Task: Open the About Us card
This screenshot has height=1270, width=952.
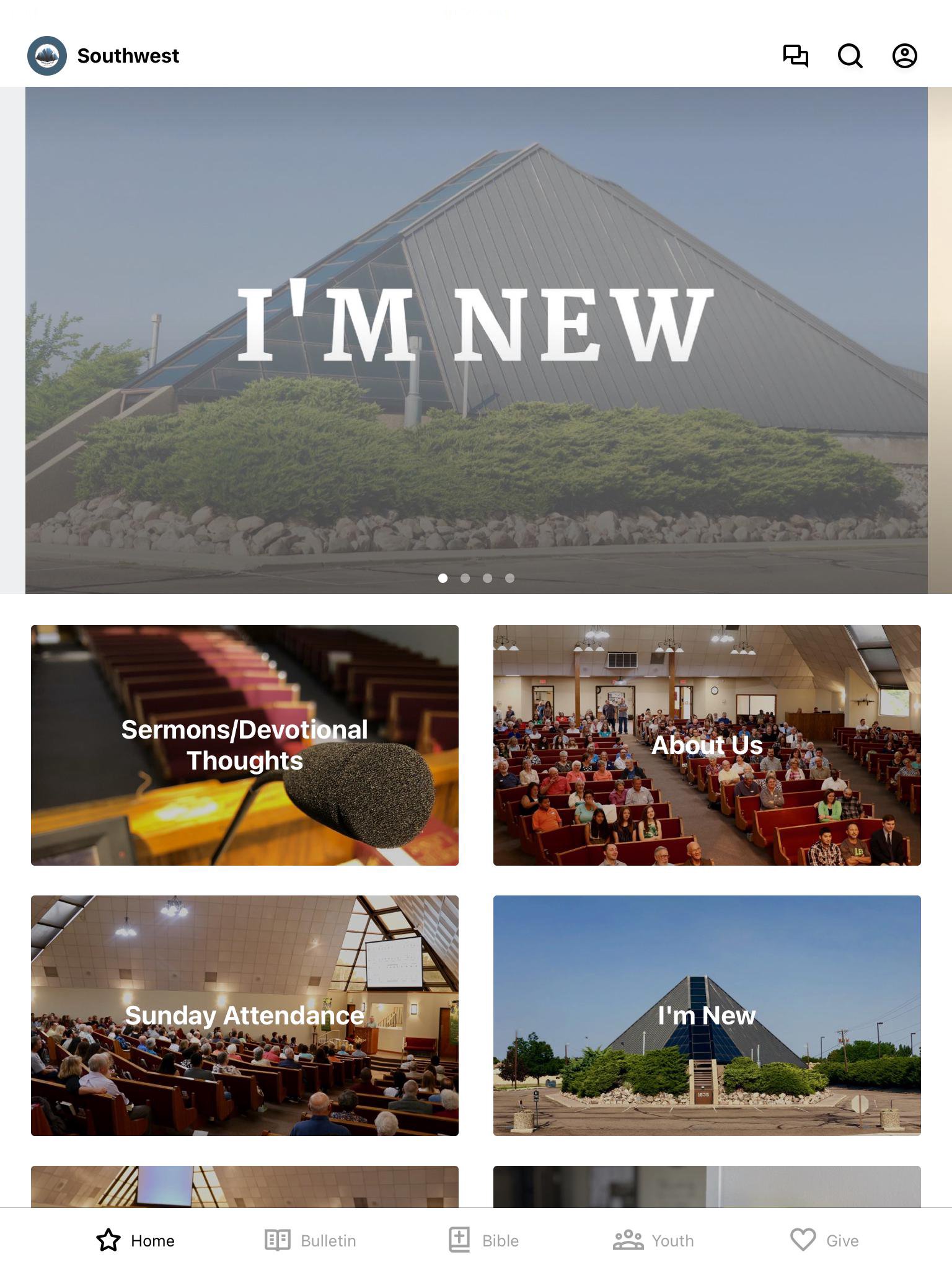Action: tap(707, 745)
